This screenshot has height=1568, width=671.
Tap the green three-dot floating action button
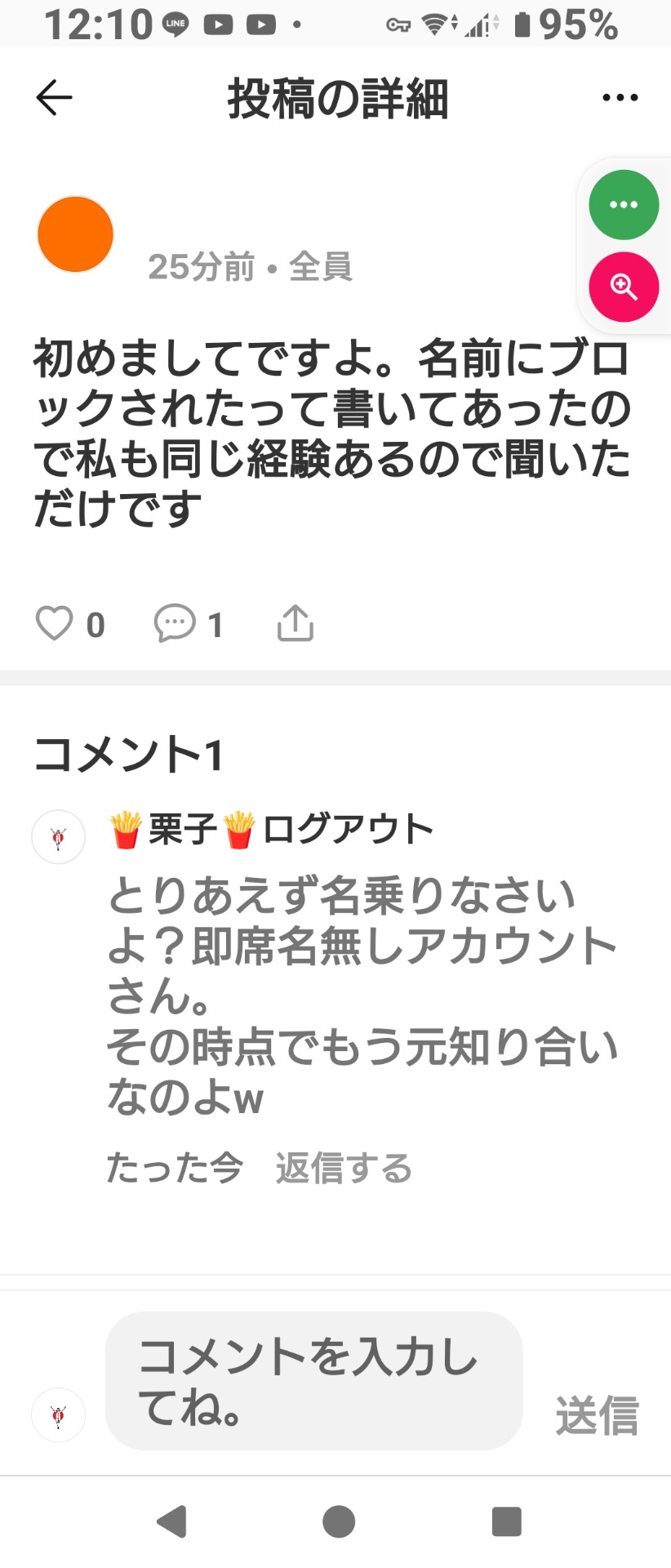(623, 205)
